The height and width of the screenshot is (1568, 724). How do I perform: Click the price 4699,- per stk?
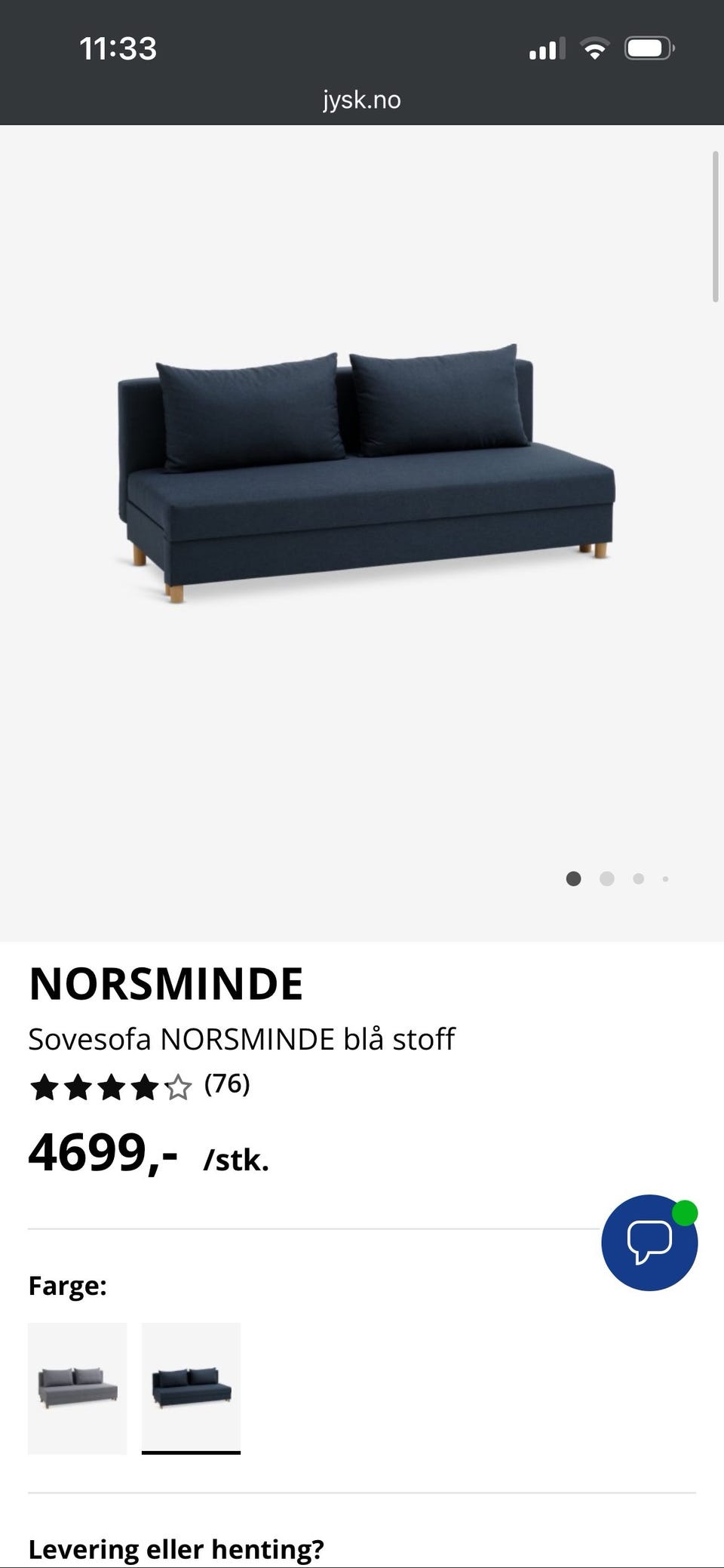[x=102, y=1154]
